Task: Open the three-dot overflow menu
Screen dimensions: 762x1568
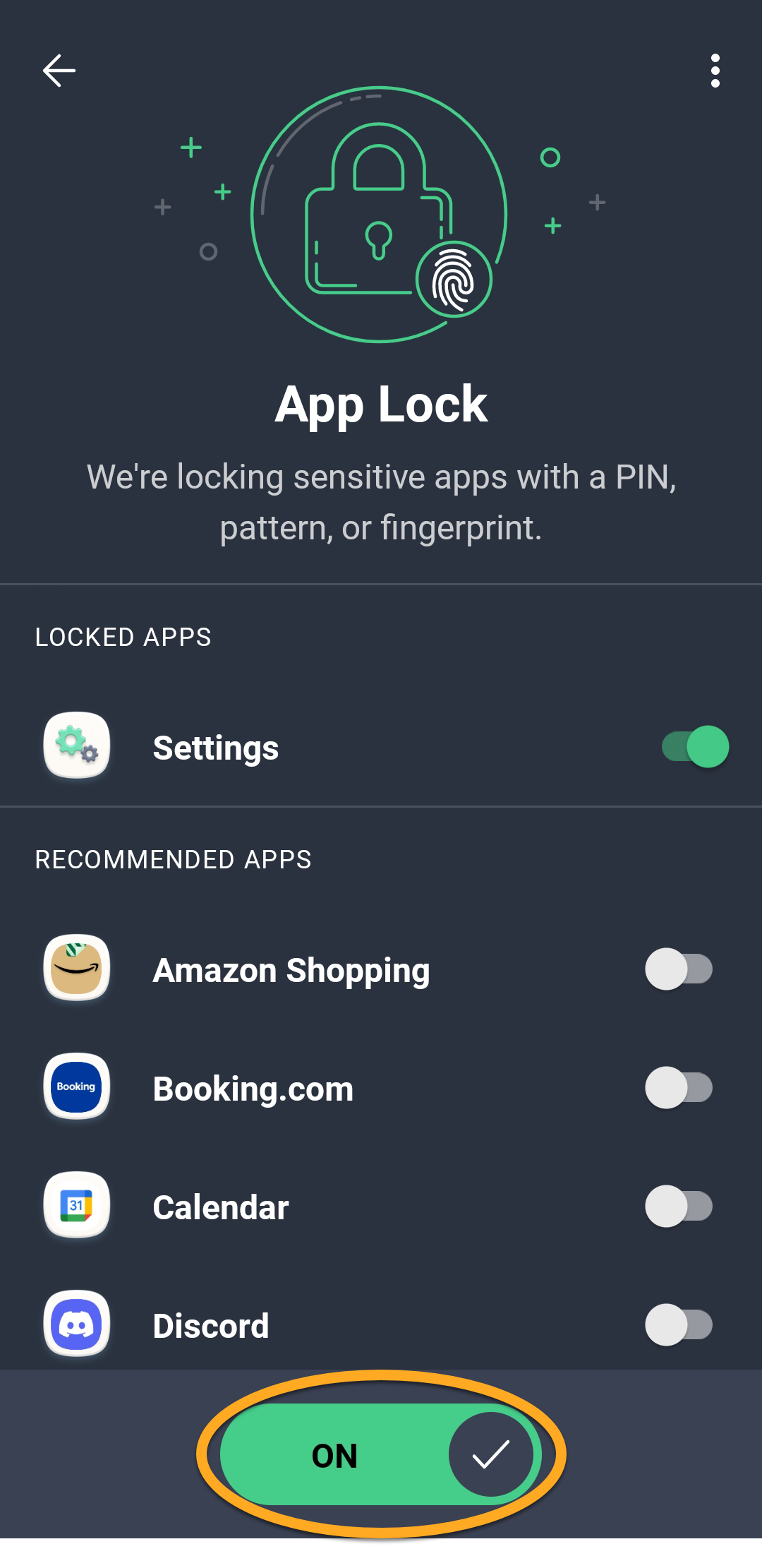Action: pyautogui.click(x=715, y=71)
